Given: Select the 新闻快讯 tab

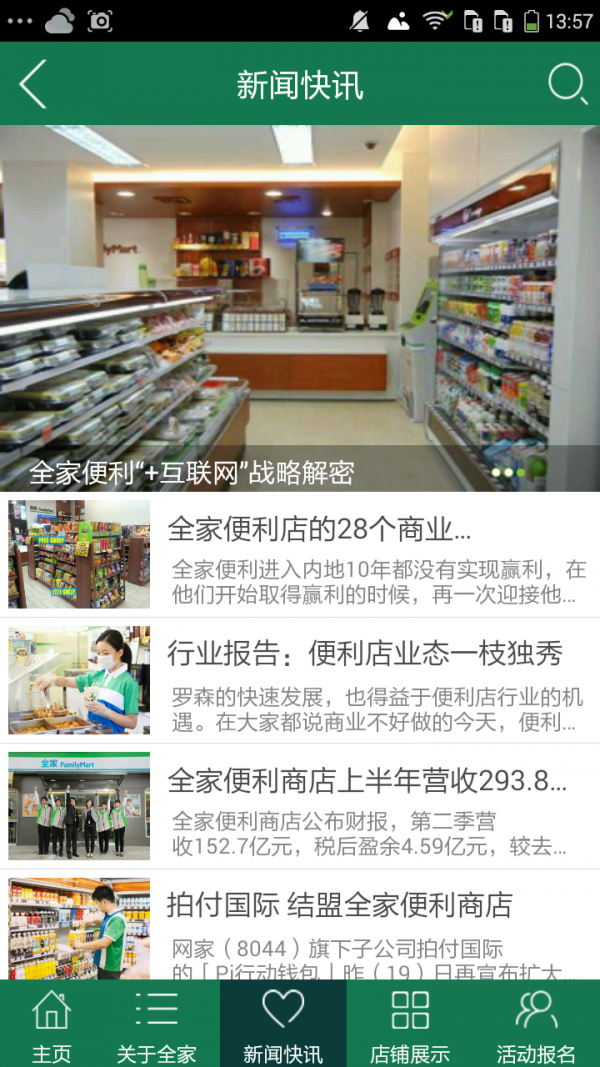Looking at the screenshot, I should (x=283, y=1024).
